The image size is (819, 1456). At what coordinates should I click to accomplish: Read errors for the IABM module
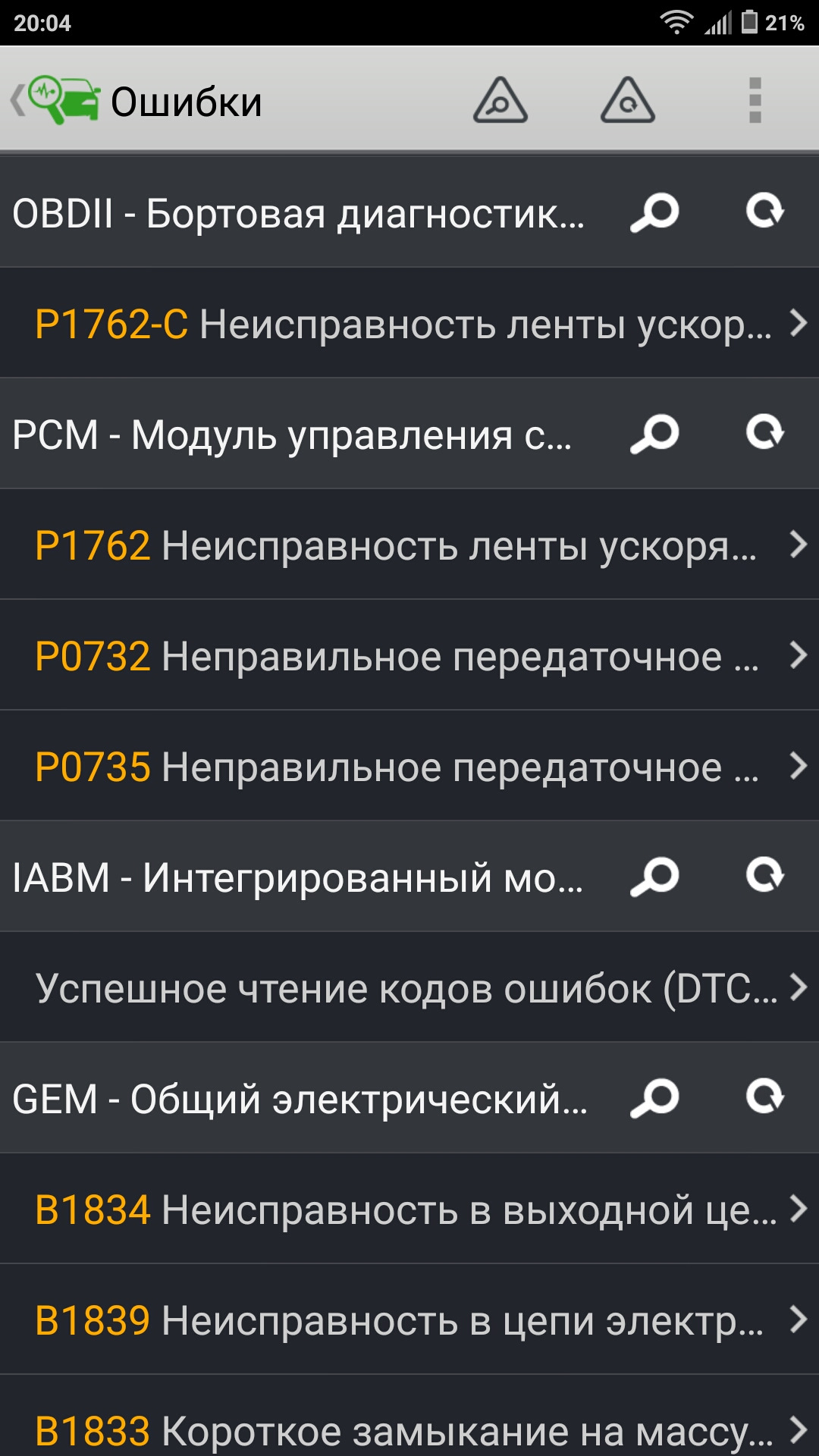point(654,877)
